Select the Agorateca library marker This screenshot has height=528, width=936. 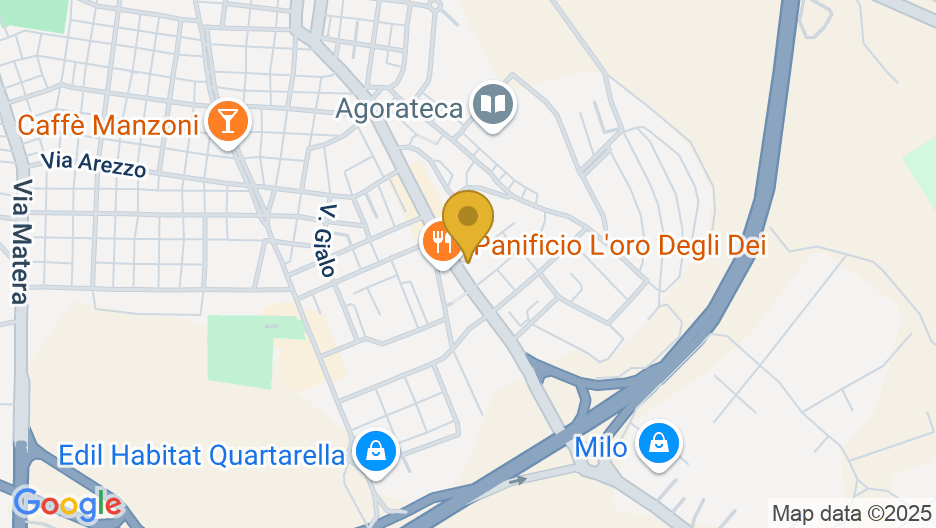pos(492,104)
